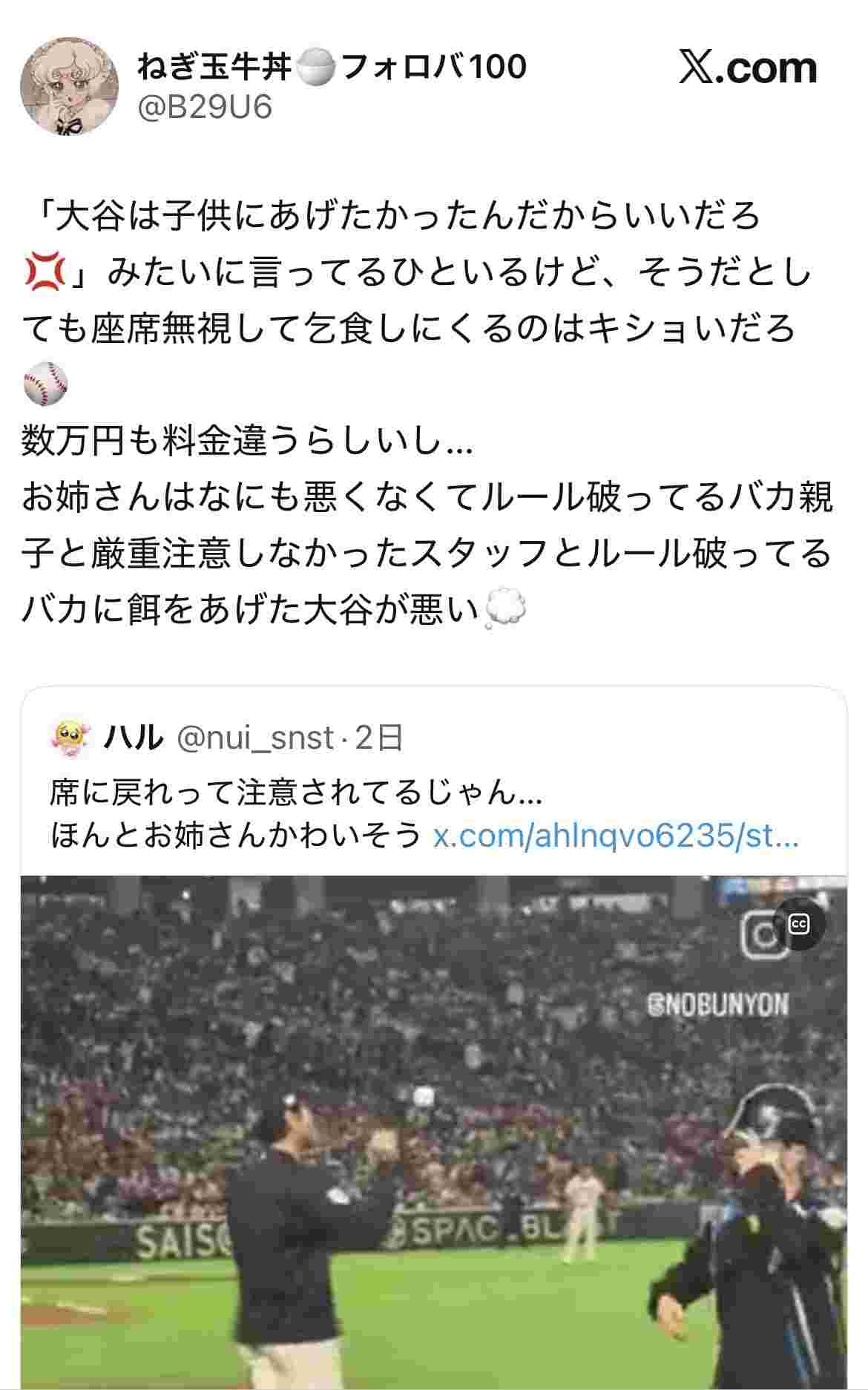Image resolution: width=868 pixels, height=1390 pixels.
Task: Open the profile picture of ねぎ玉牛丼
Action: [70, 87]
